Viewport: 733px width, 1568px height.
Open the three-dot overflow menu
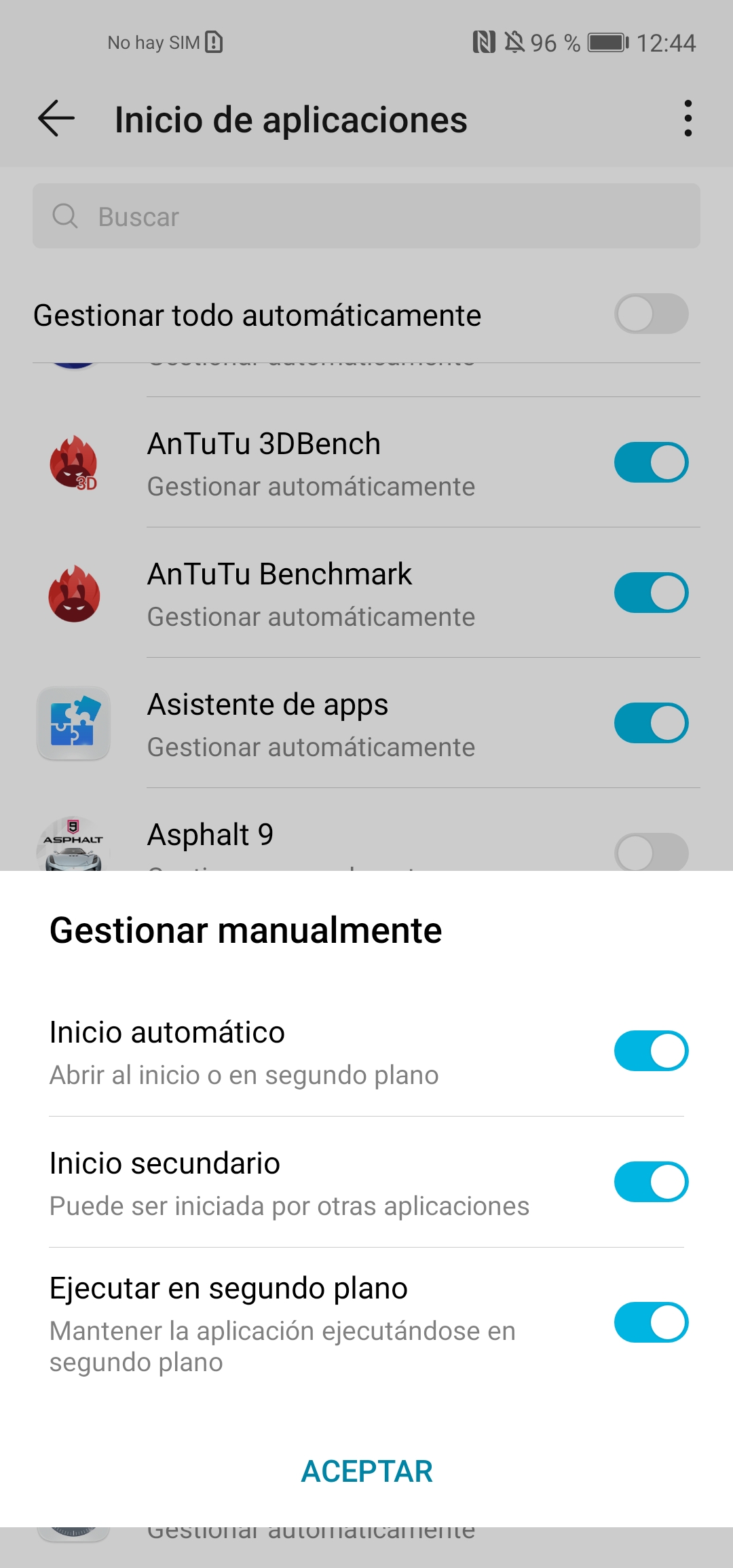[x=688, y=119]
